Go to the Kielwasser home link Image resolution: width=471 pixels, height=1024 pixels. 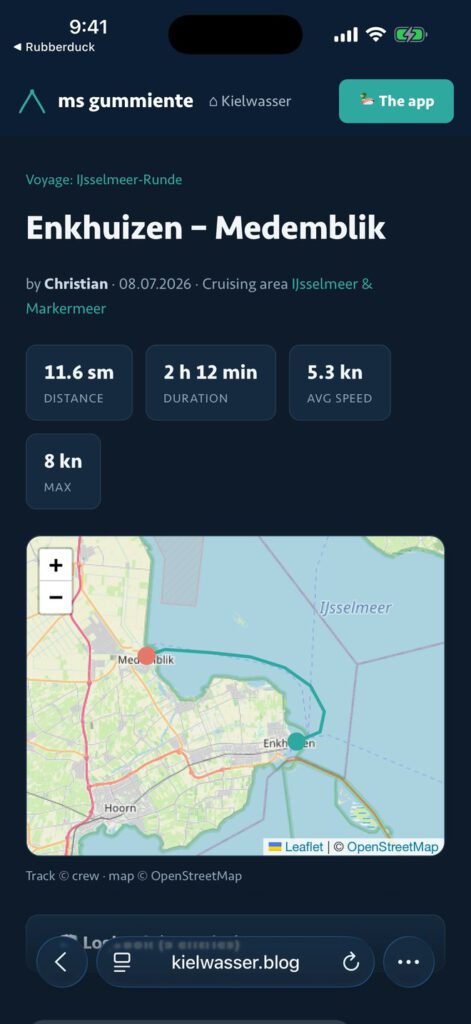pos(250,101)
